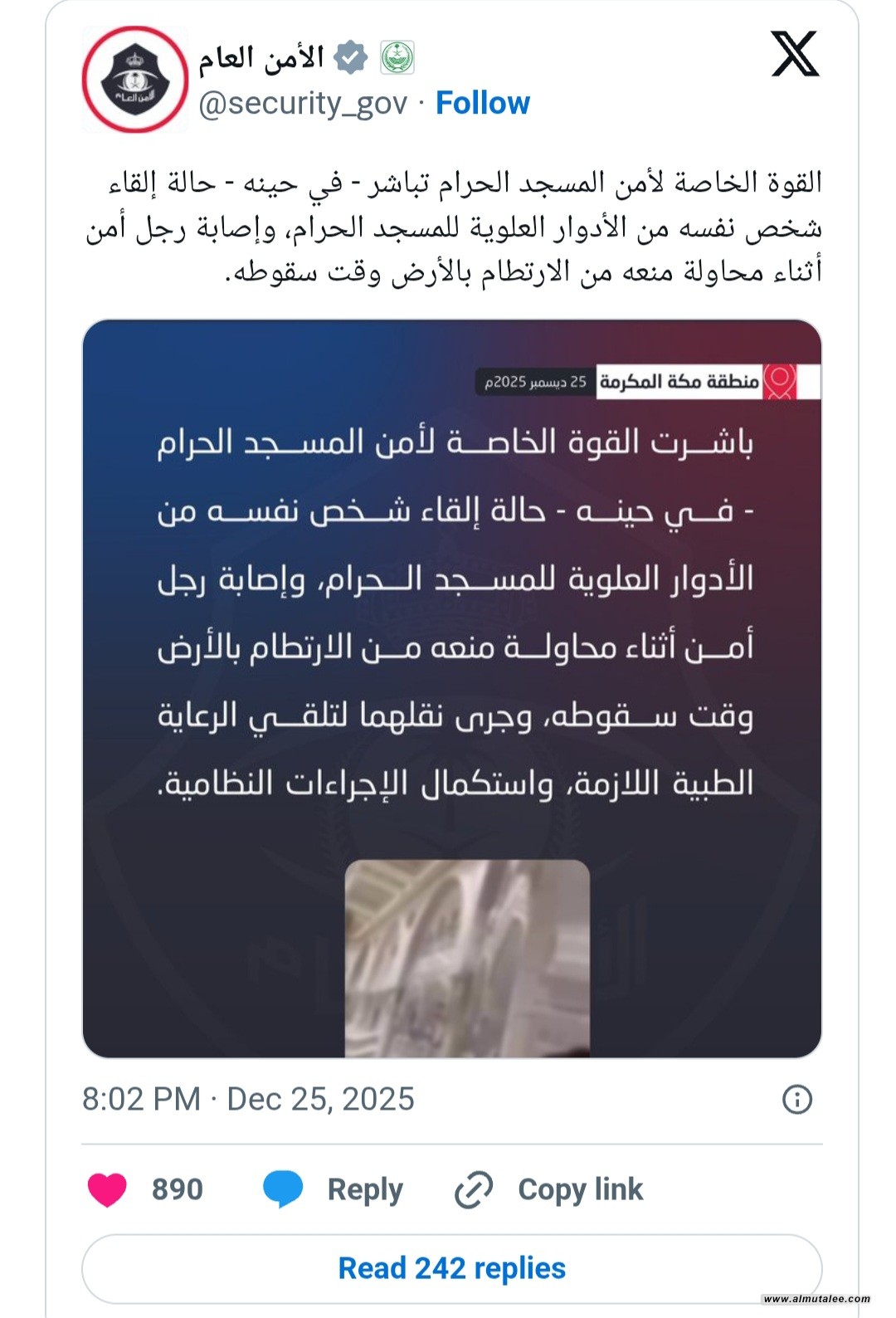Viewport: 896px width, 1318px height.
Task: Open the info icon beside the date
Action: coord(796,1099)
